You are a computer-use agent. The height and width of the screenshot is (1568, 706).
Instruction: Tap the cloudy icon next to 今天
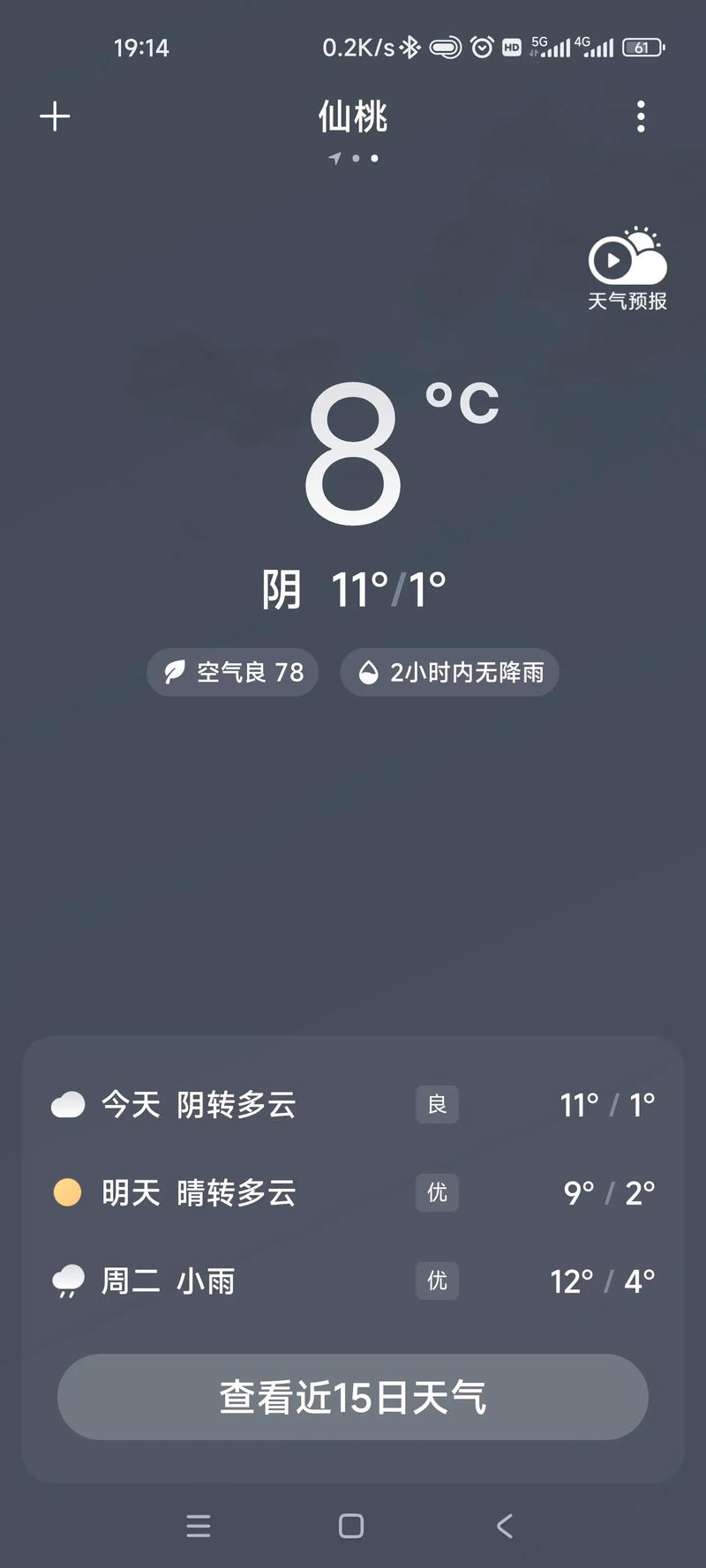pyautogui.click(x=68, y=1104)
